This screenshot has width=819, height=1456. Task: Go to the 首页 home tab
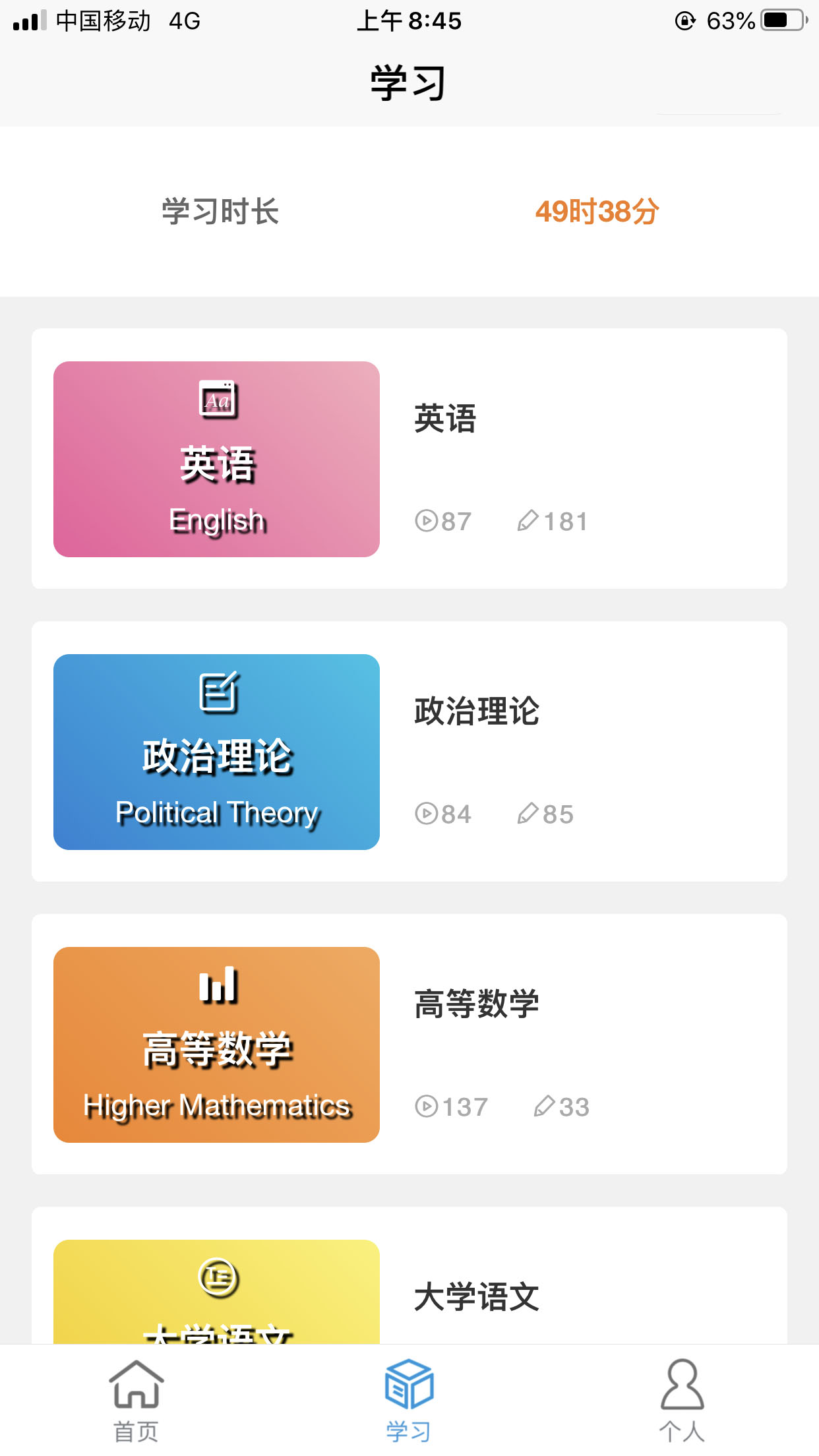tap(136, 1399)
